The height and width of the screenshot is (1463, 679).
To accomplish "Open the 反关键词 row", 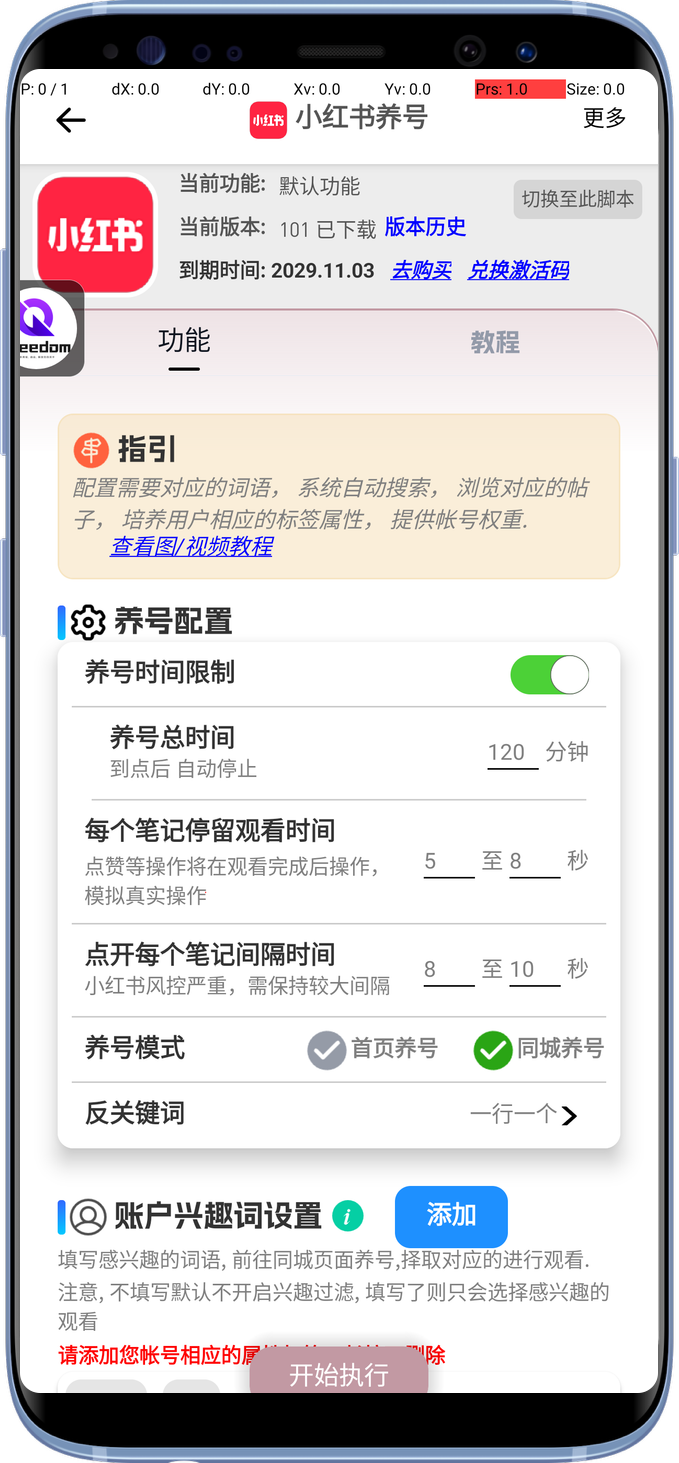I will coord(338,1114).
